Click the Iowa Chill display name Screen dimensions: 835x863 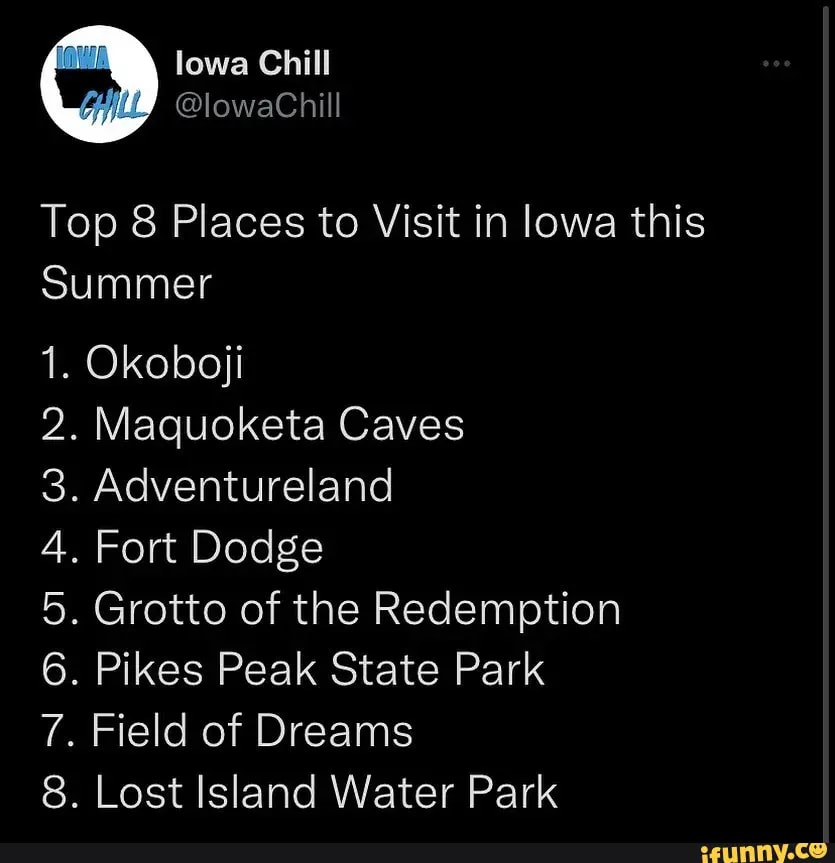point(252,62)
